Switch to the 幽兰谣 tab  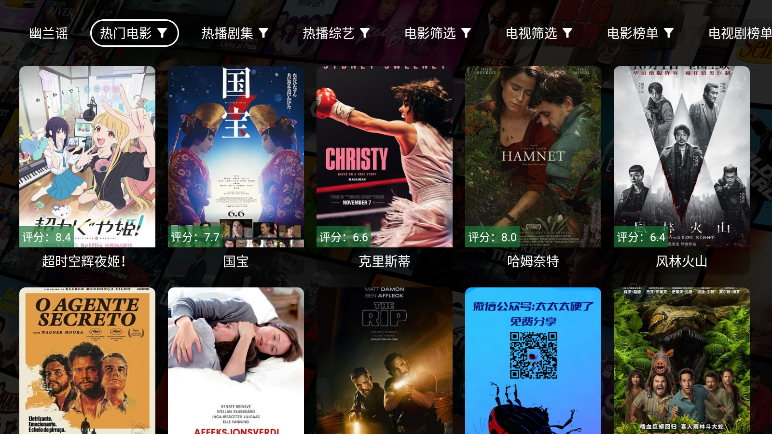click(x=48, y=33)
